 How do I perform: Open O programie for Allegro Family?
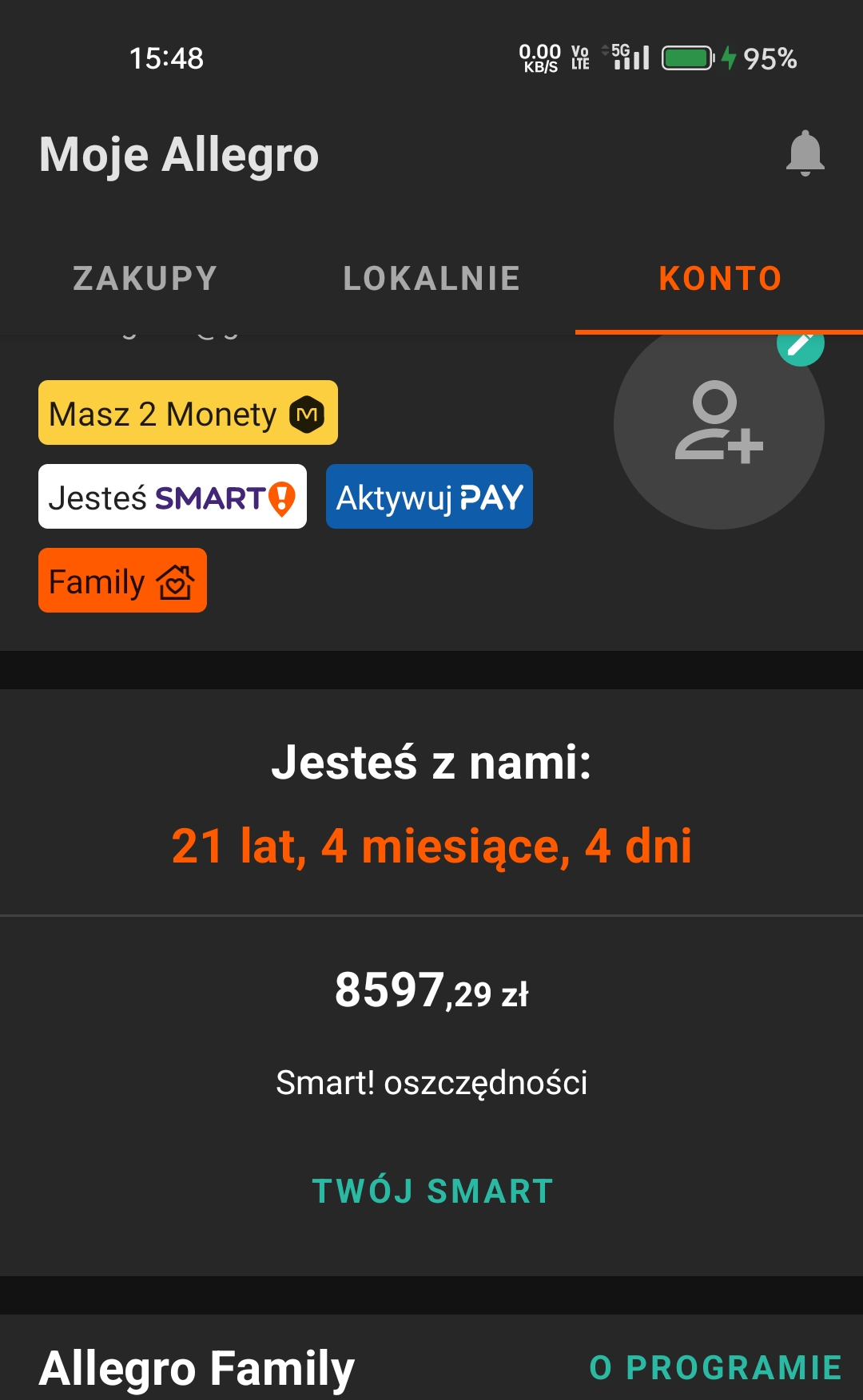(715, 1367)
